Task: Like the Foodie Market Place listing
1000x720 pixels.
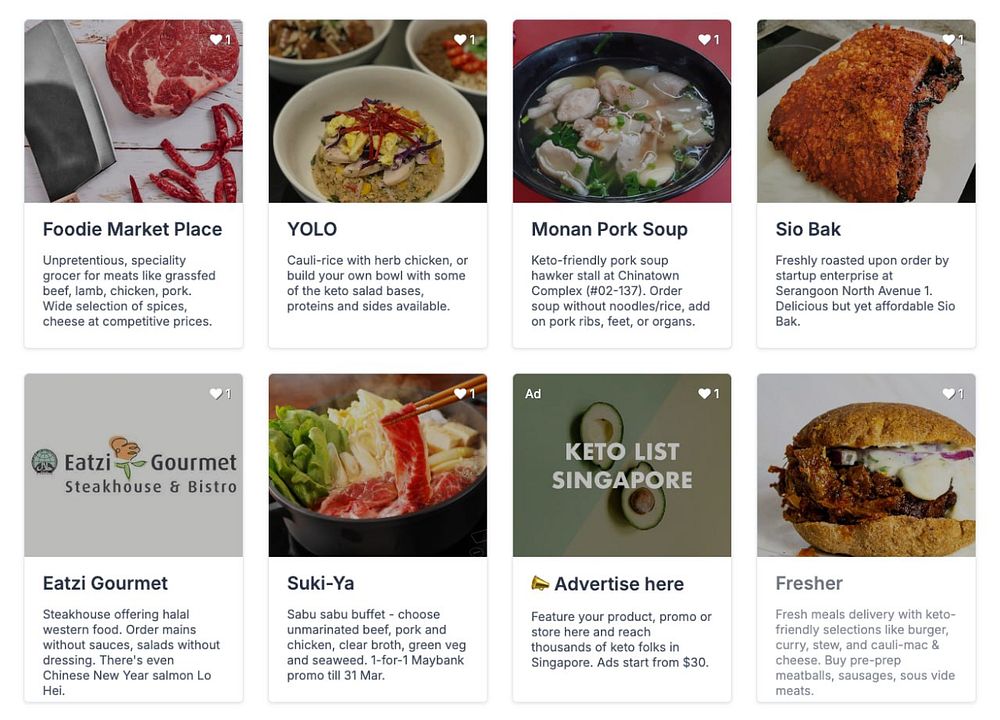Action: click(x=215, y=40)
